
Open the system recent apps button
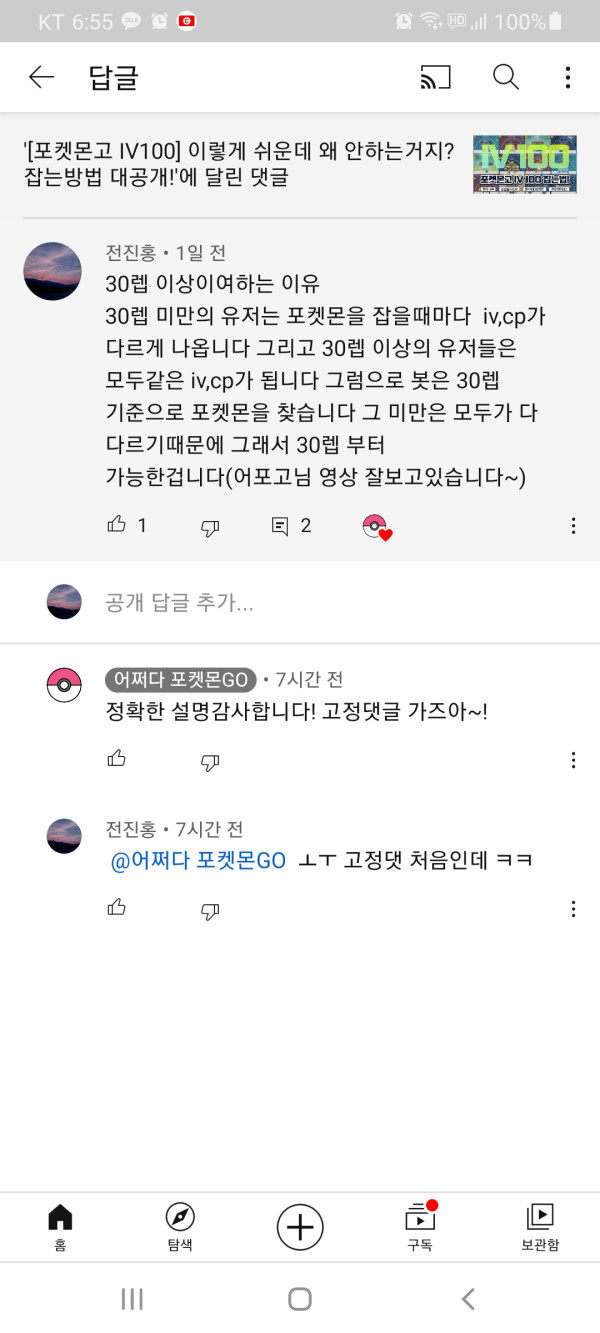click(x=132, y=1298)
